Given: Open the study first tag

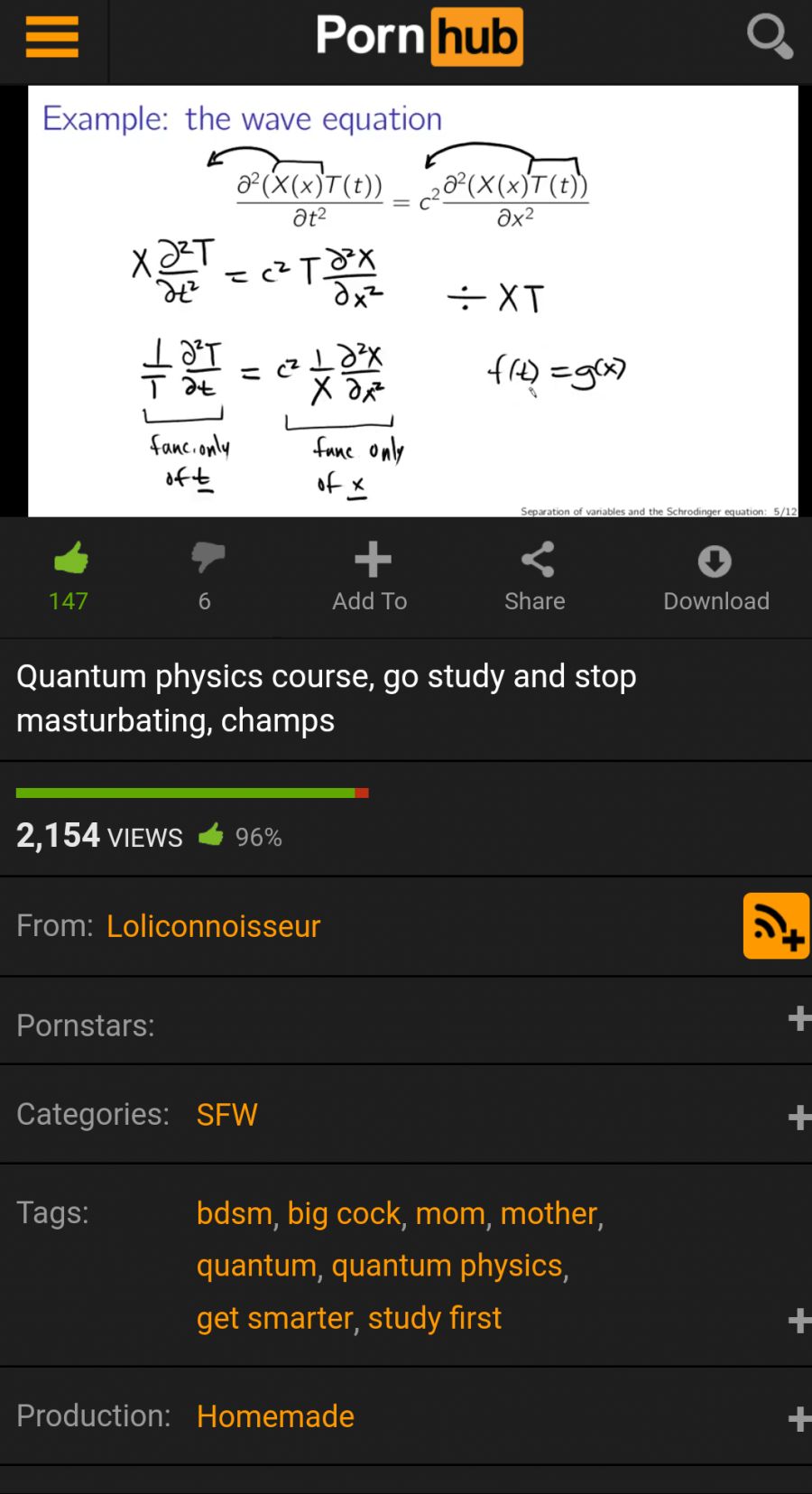Looking at the screenshot, I should [x=435, y=1318].
